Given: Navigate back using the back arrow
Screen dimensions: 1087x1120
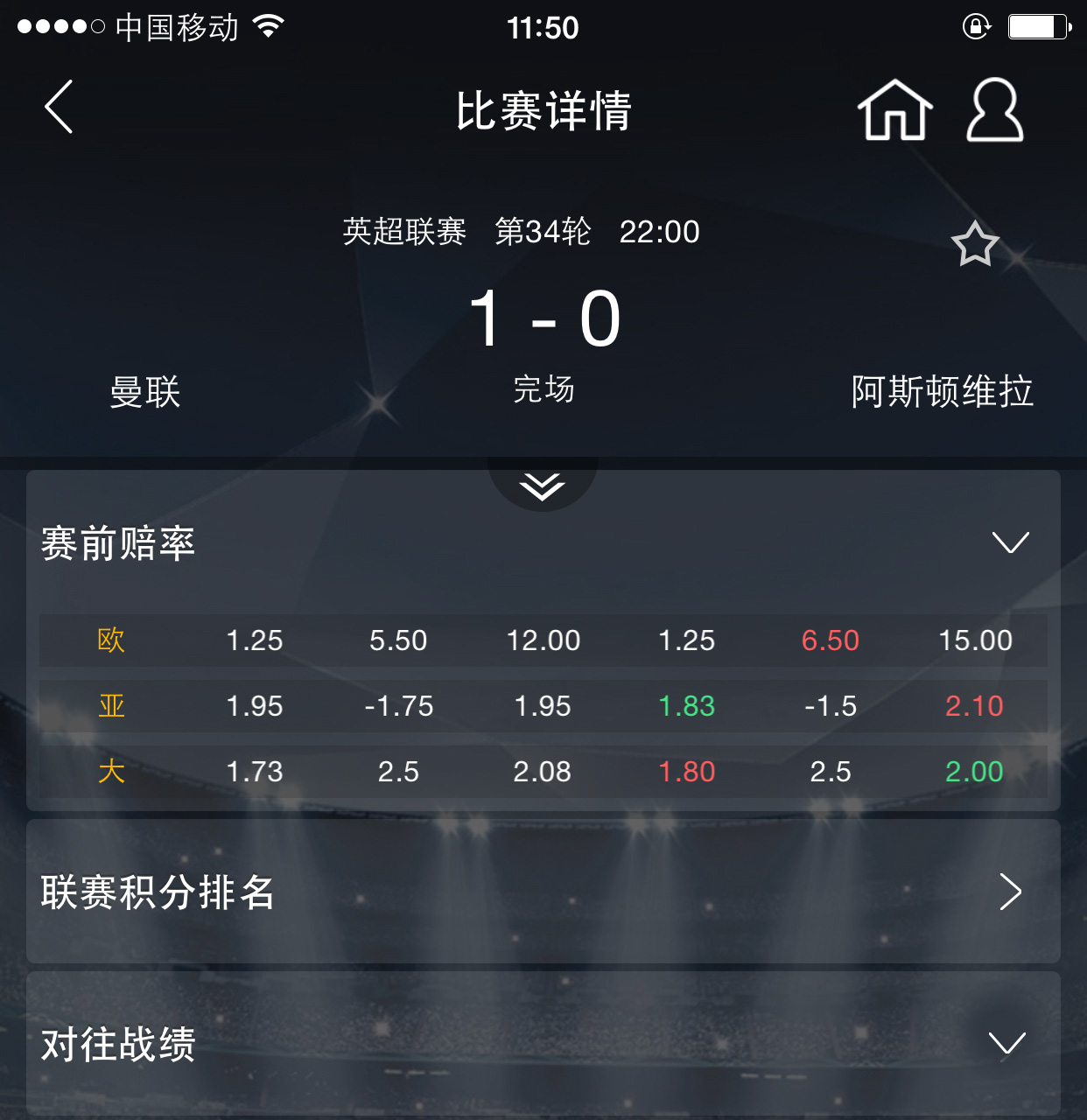Looking at the screenshot, I should [58, 108].
